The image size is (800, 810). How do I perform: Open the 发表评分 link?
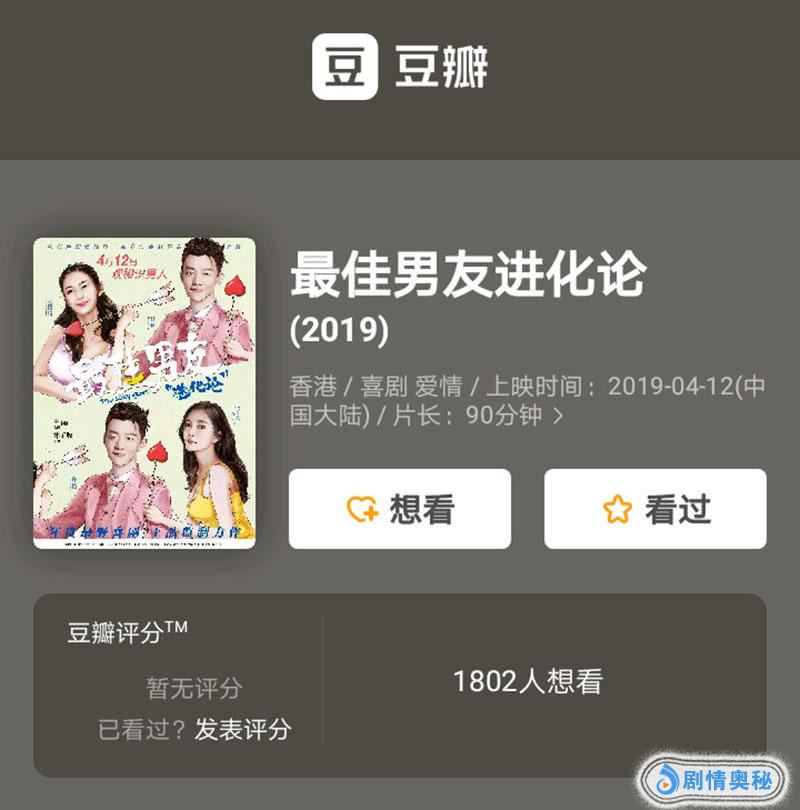pos(243,729)
